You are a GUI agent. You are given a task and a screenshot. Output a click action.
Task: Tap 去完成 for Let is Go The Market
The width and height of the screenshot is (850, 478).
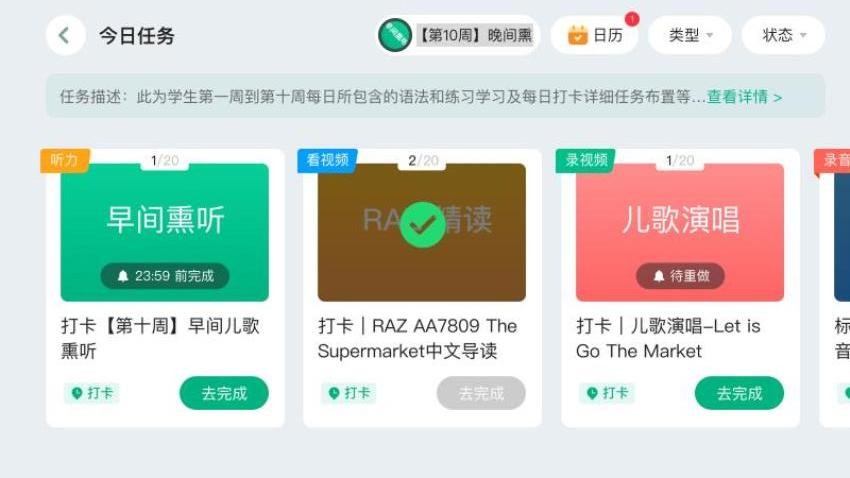(x=739, y=393)
